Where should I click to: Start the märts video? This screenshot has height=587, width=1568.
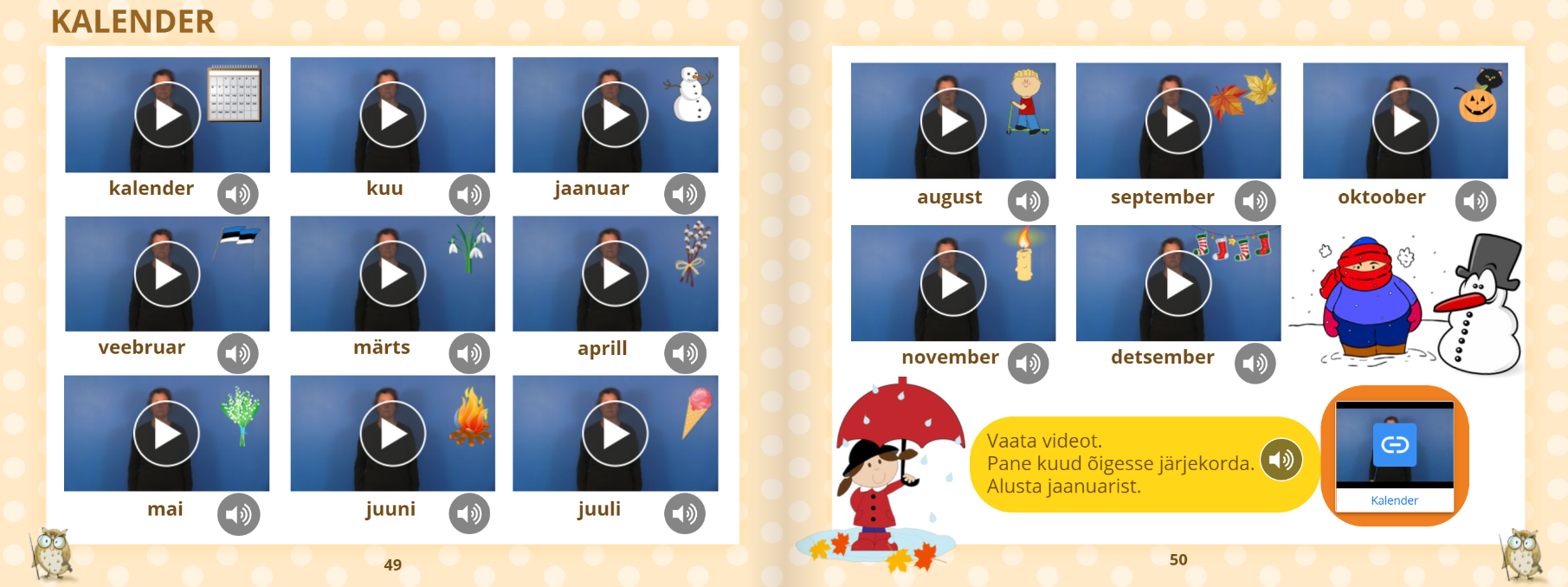(392, 274)
